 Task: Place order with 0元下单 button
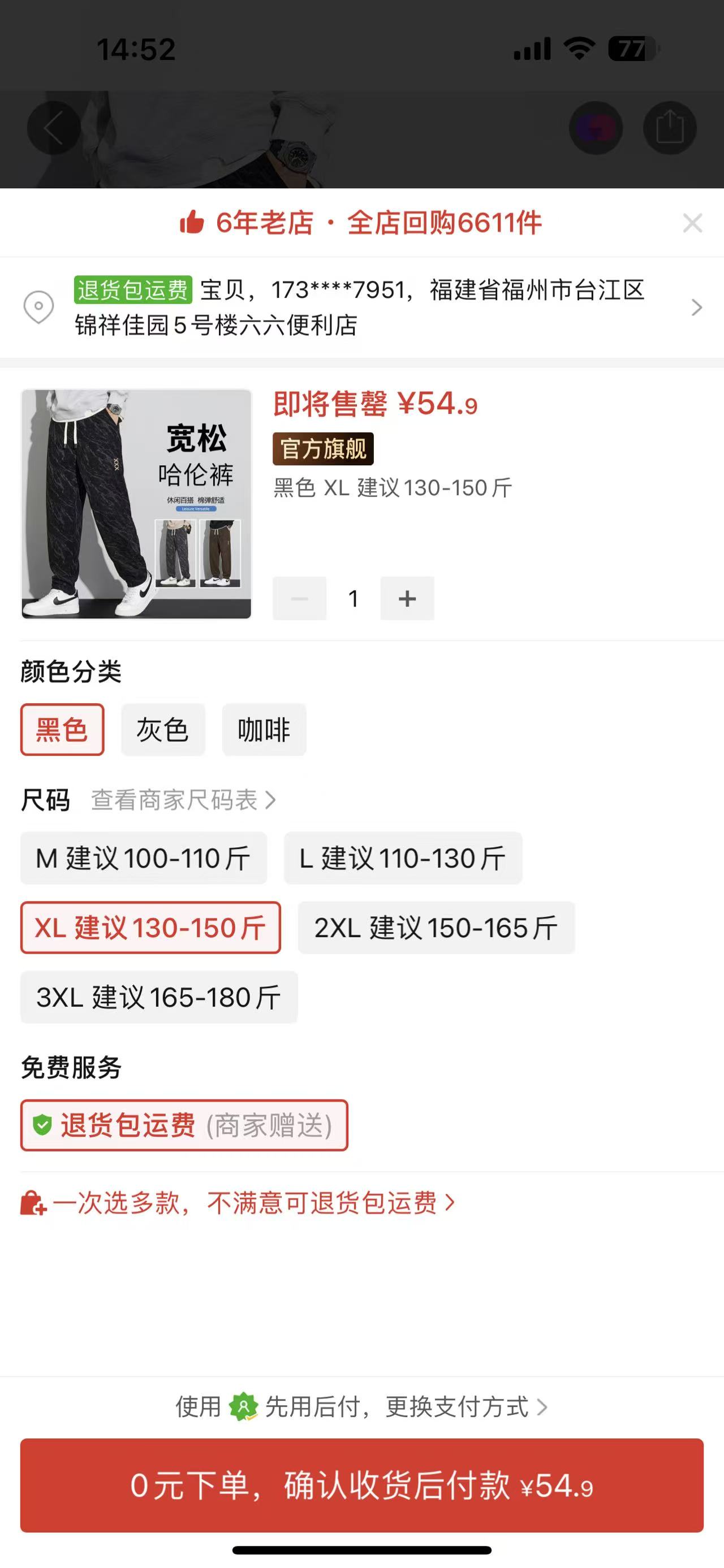point(361,1485)
